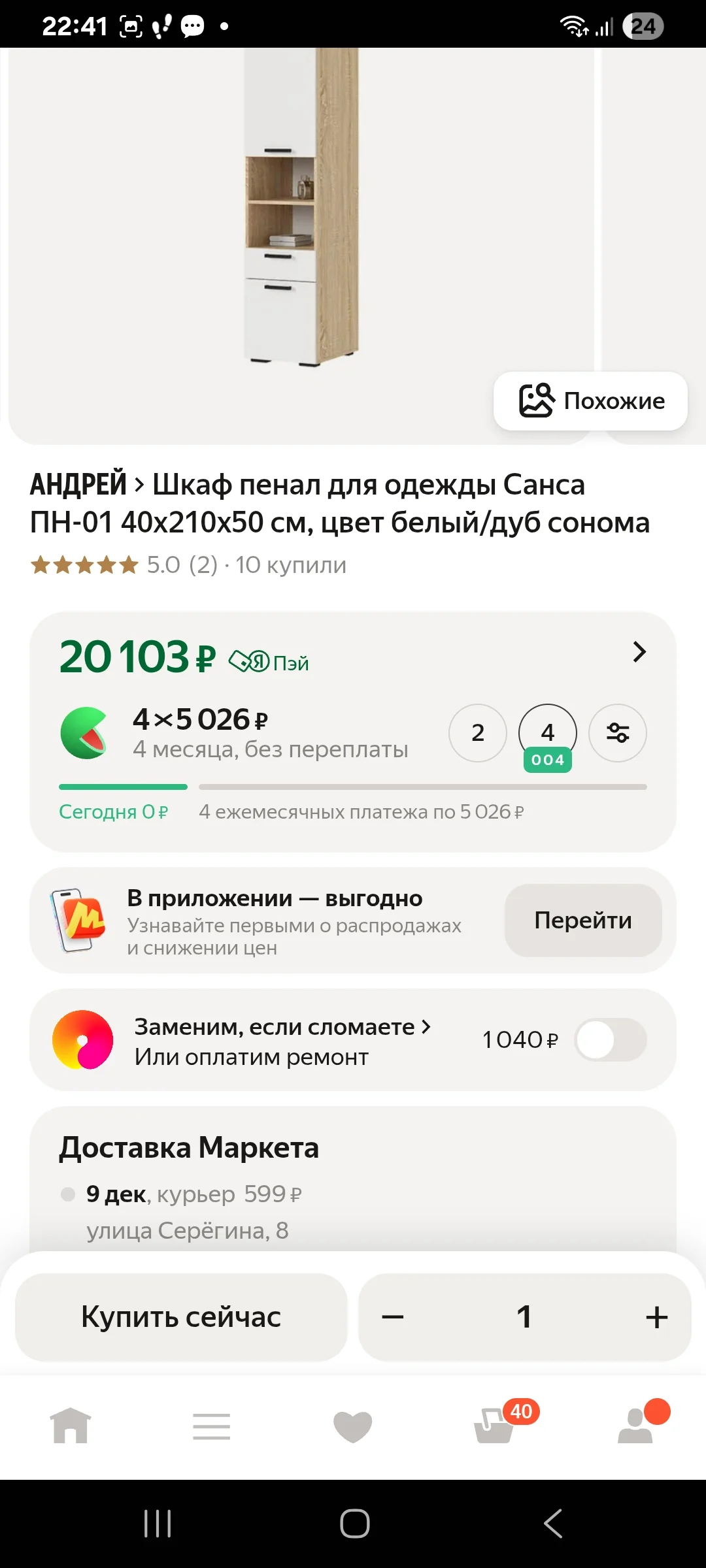Viewport: 706px width, 1568px height.
Task: Go to home via house icon
Action: (x=72, y=1426)
